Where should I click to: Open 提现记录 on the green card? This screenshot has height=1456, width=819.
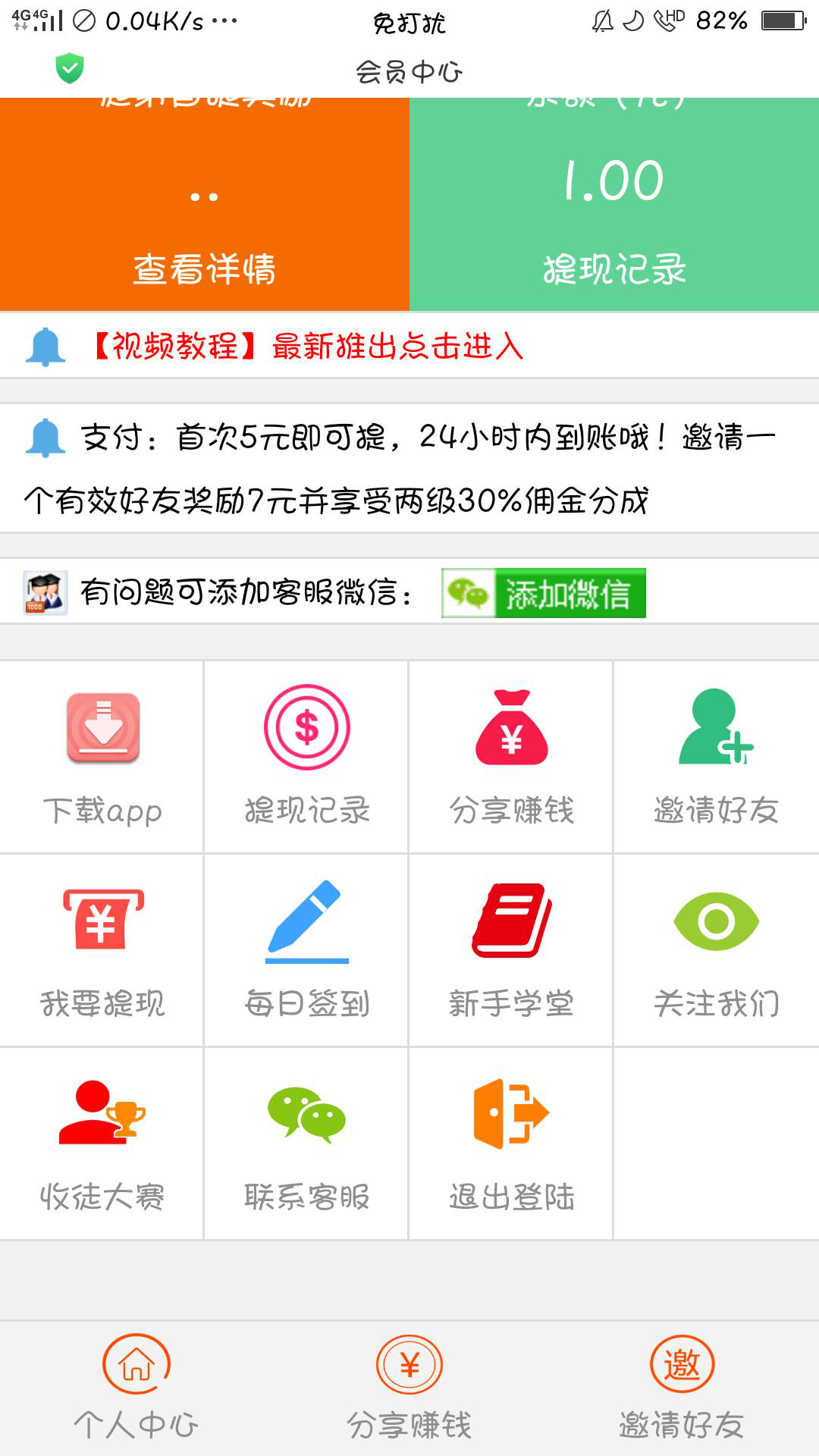tap(614, 268)
